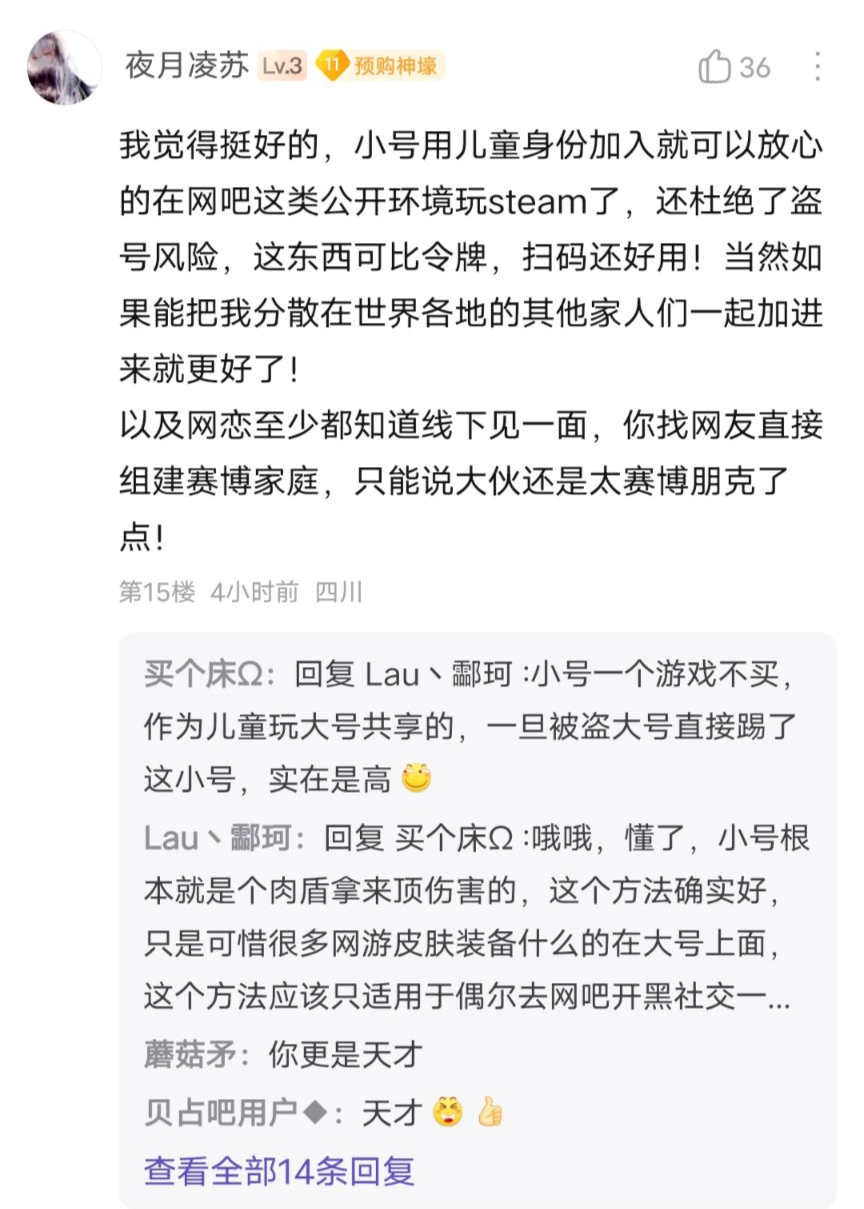Like the comment by 夜月凌苏
Image resolution: width=864 pixels, height=1209 pixels.
pos(716,67)
